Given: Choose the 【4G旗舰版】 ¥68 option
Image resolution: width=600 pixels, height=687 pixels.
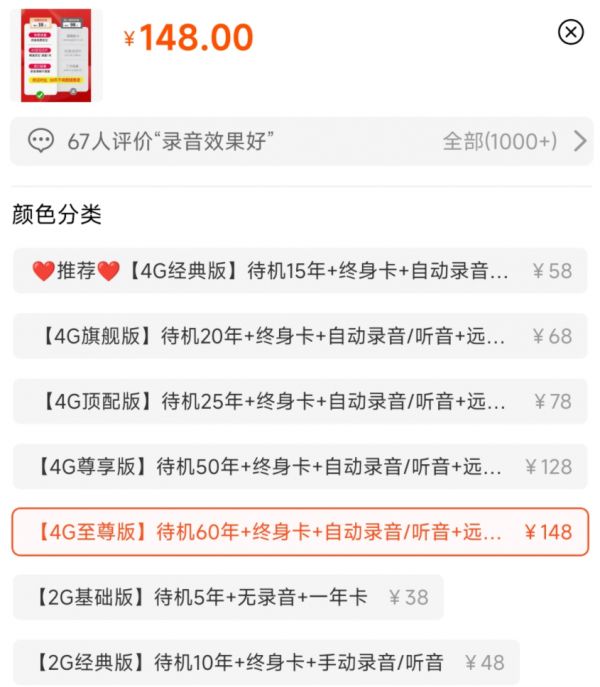Looking at the screenshot, I should click(300, 336).
